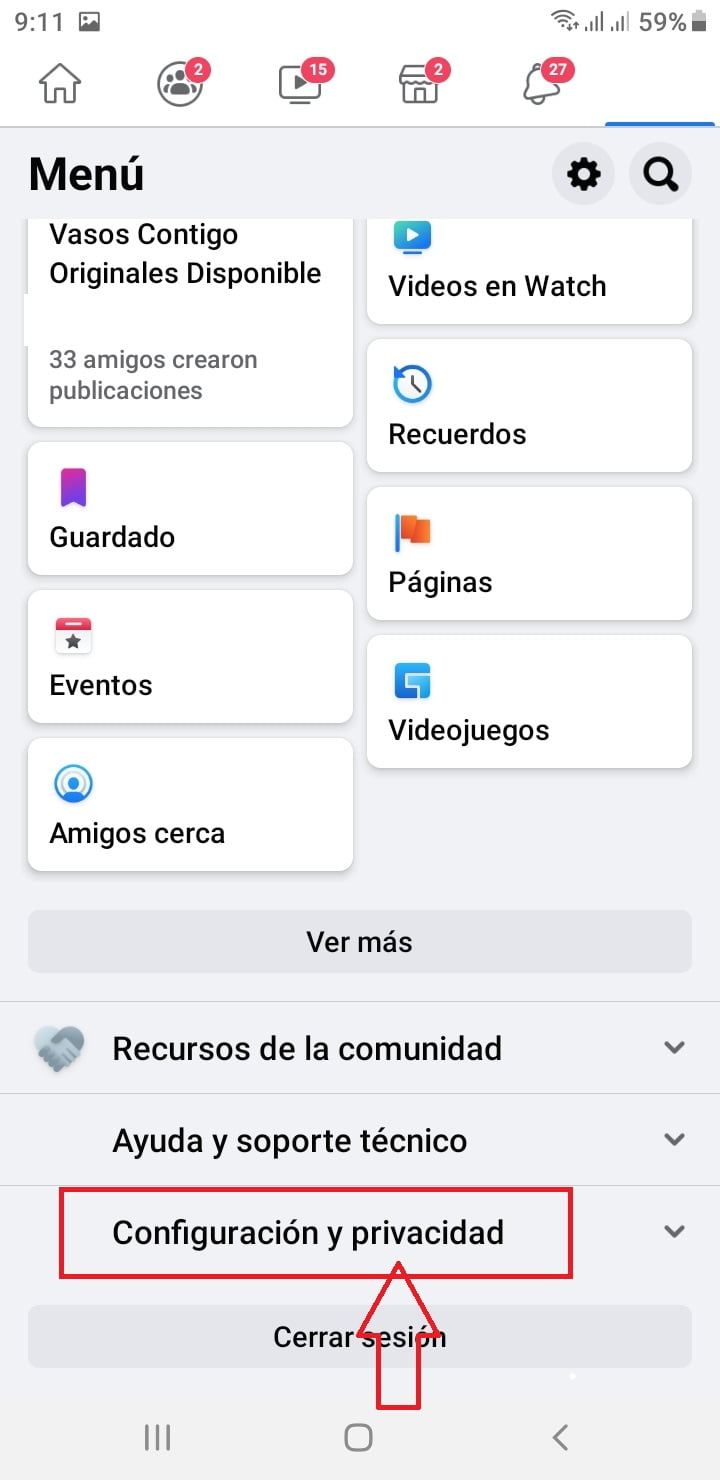Click the search magnifier icon
720x1480 pixels.
tap(659, 173)
